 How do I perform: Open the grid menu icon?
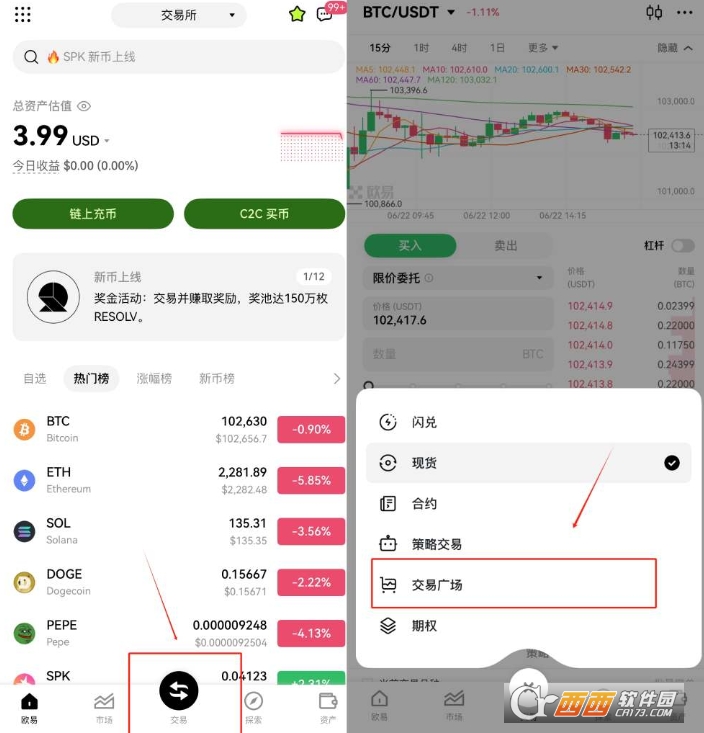[x=23, y=15]
